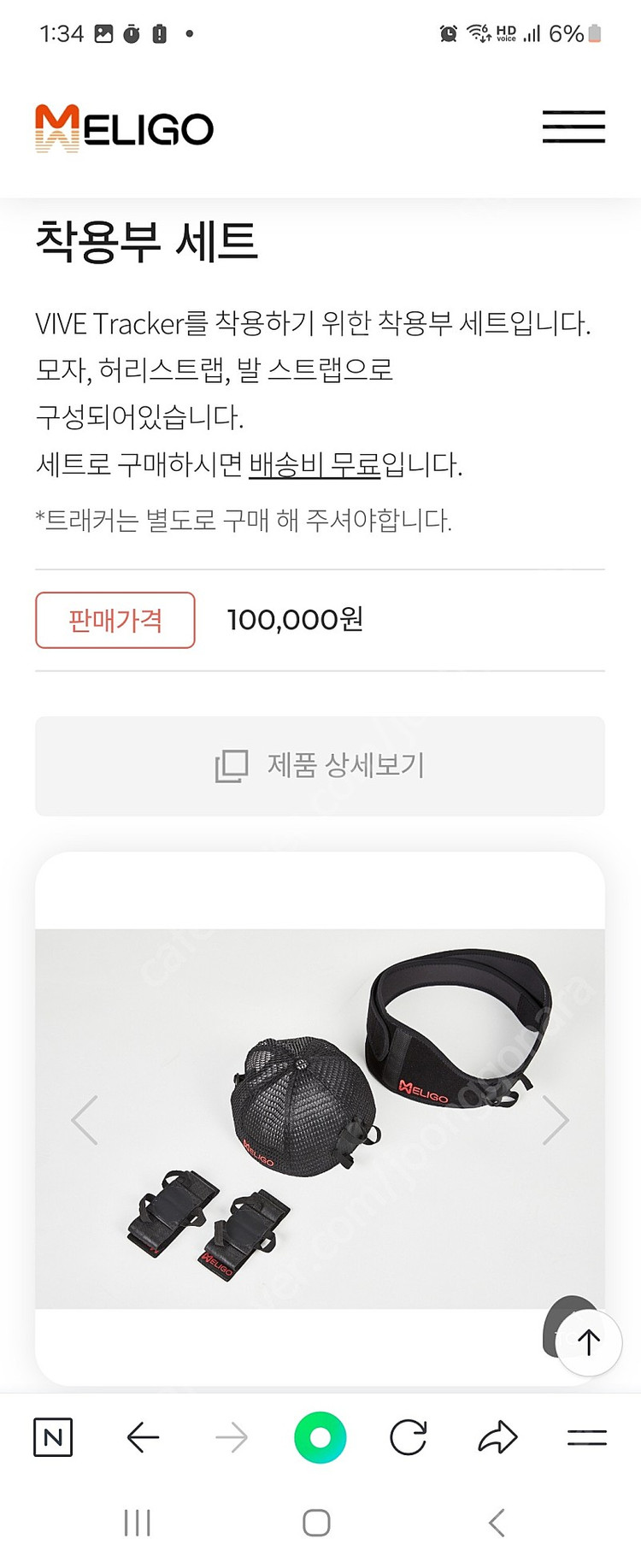
Task: Share this product page
Action: pyautogui.click(x=497, y=1437)
